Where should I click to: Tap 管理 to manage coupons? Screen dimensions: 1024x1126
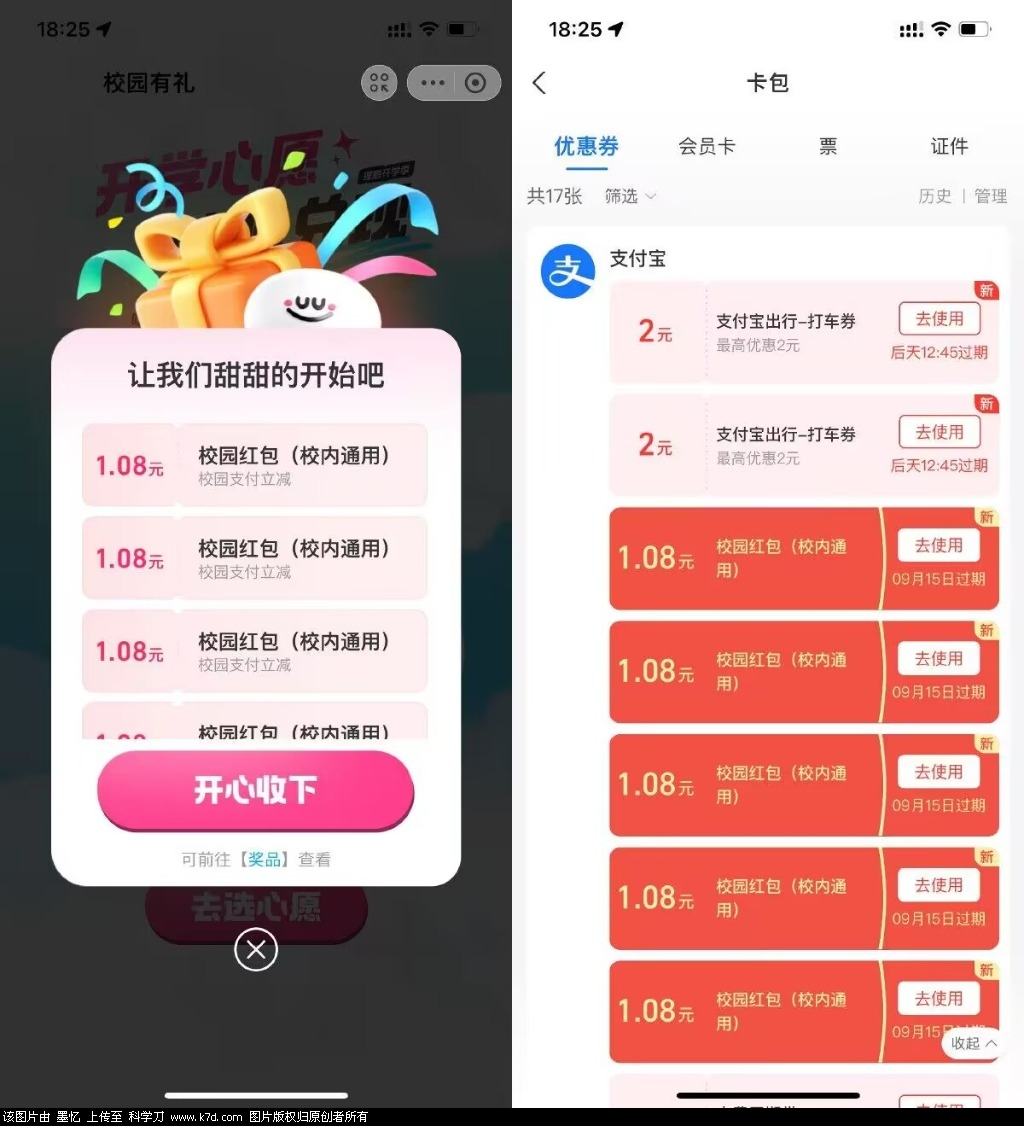pos(991,196)
